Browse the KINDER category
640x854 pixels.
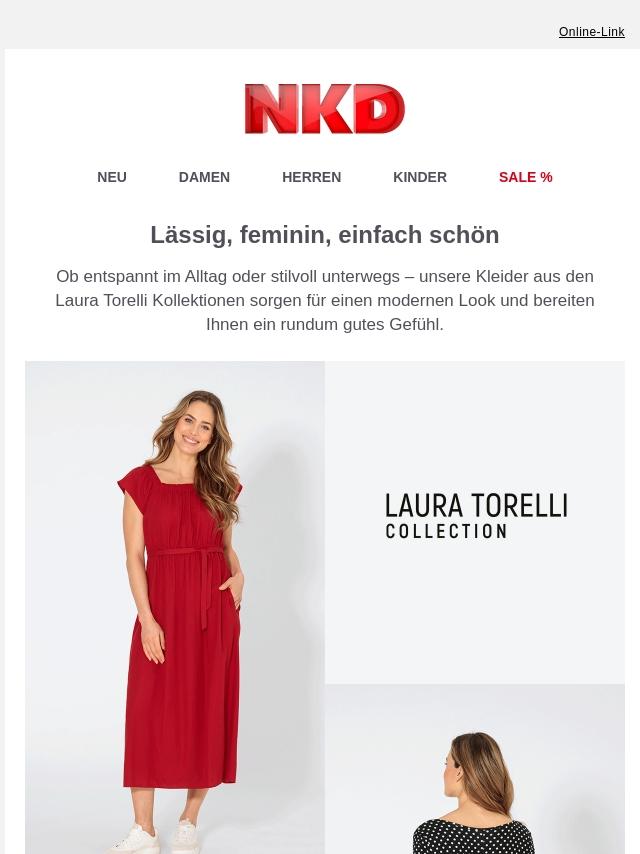click(x=420, y=177)
